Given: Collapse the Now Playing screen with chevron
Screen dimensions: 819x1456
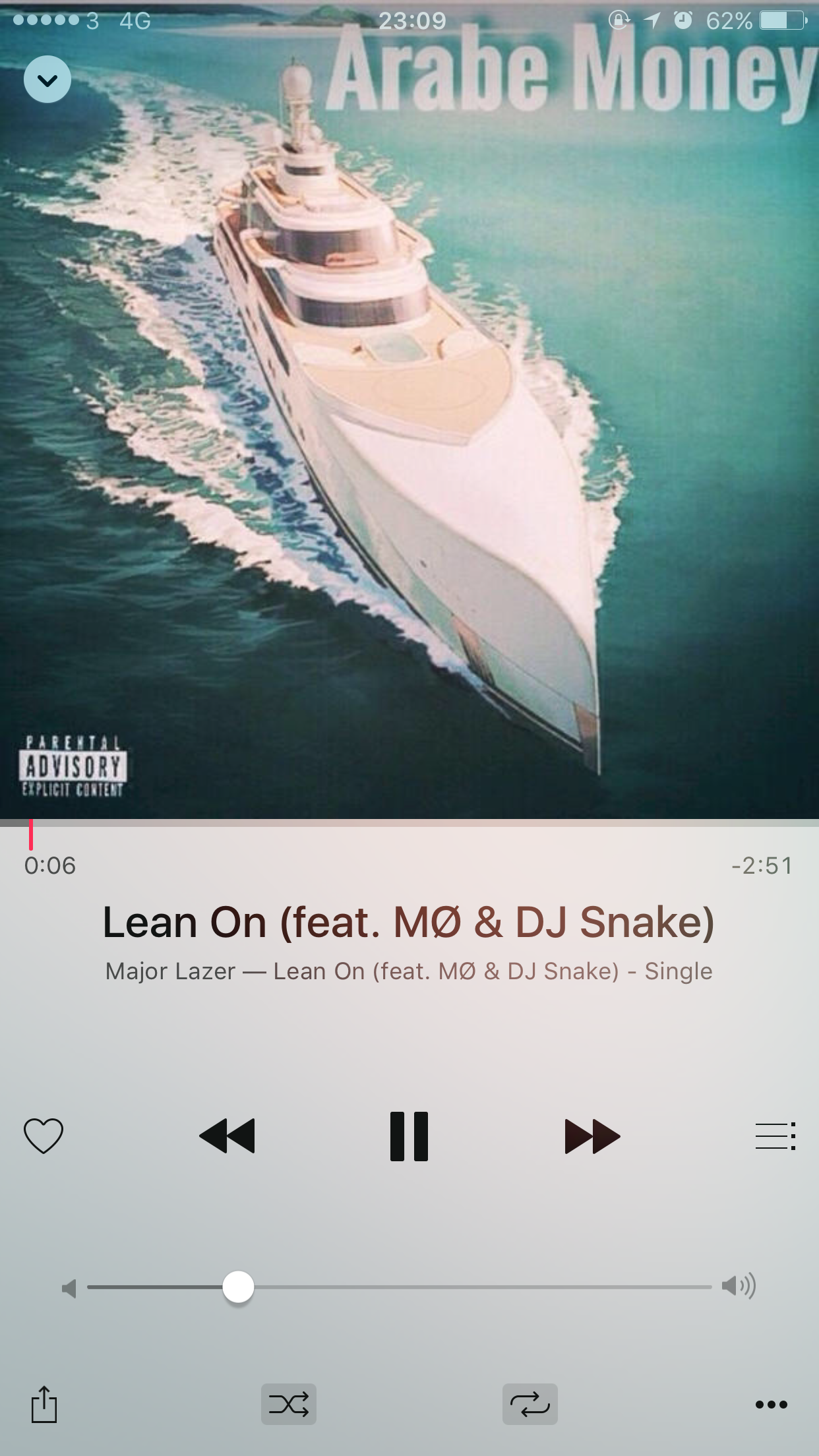Looking at the screenshot, I should pos(47,80).
